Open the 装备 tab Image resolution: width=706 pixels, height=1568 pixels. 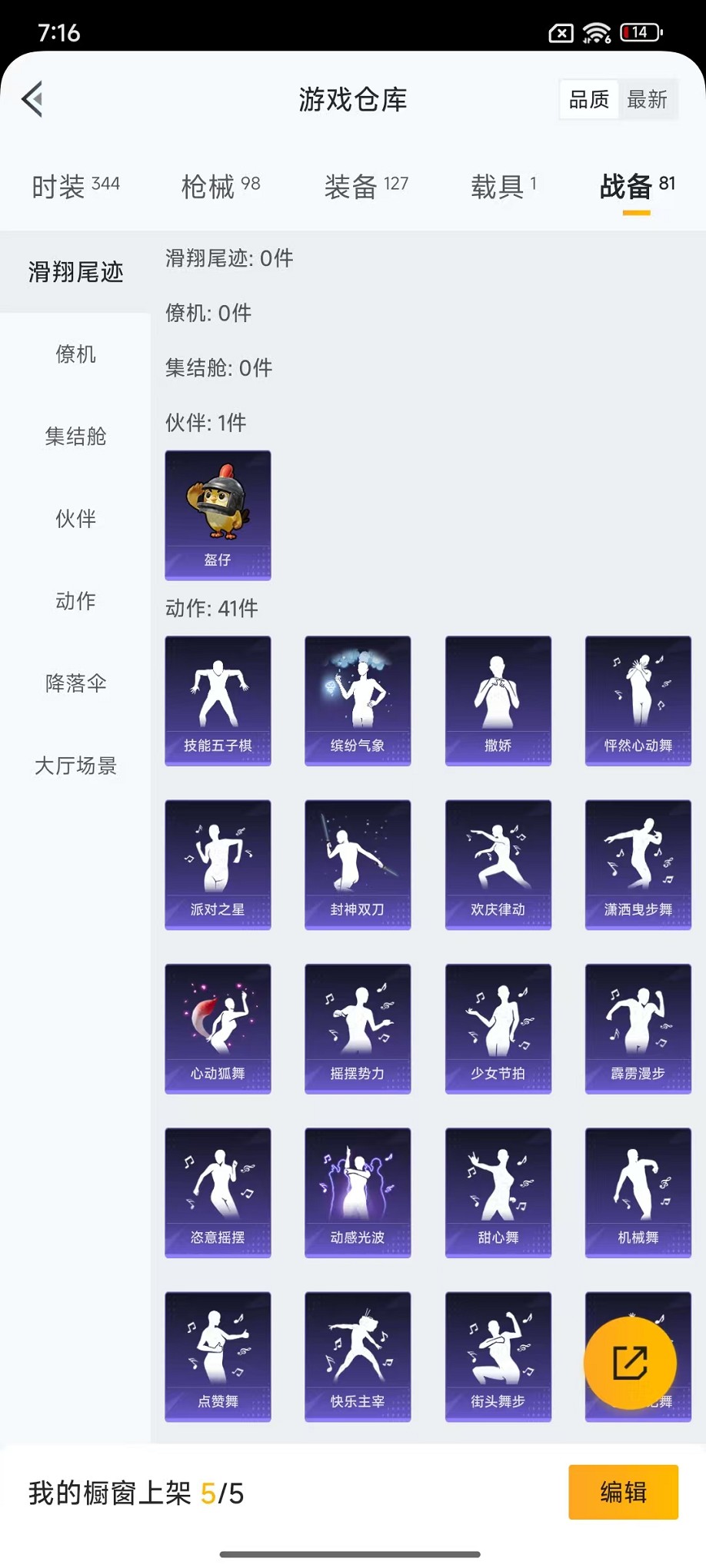point(366,186)
